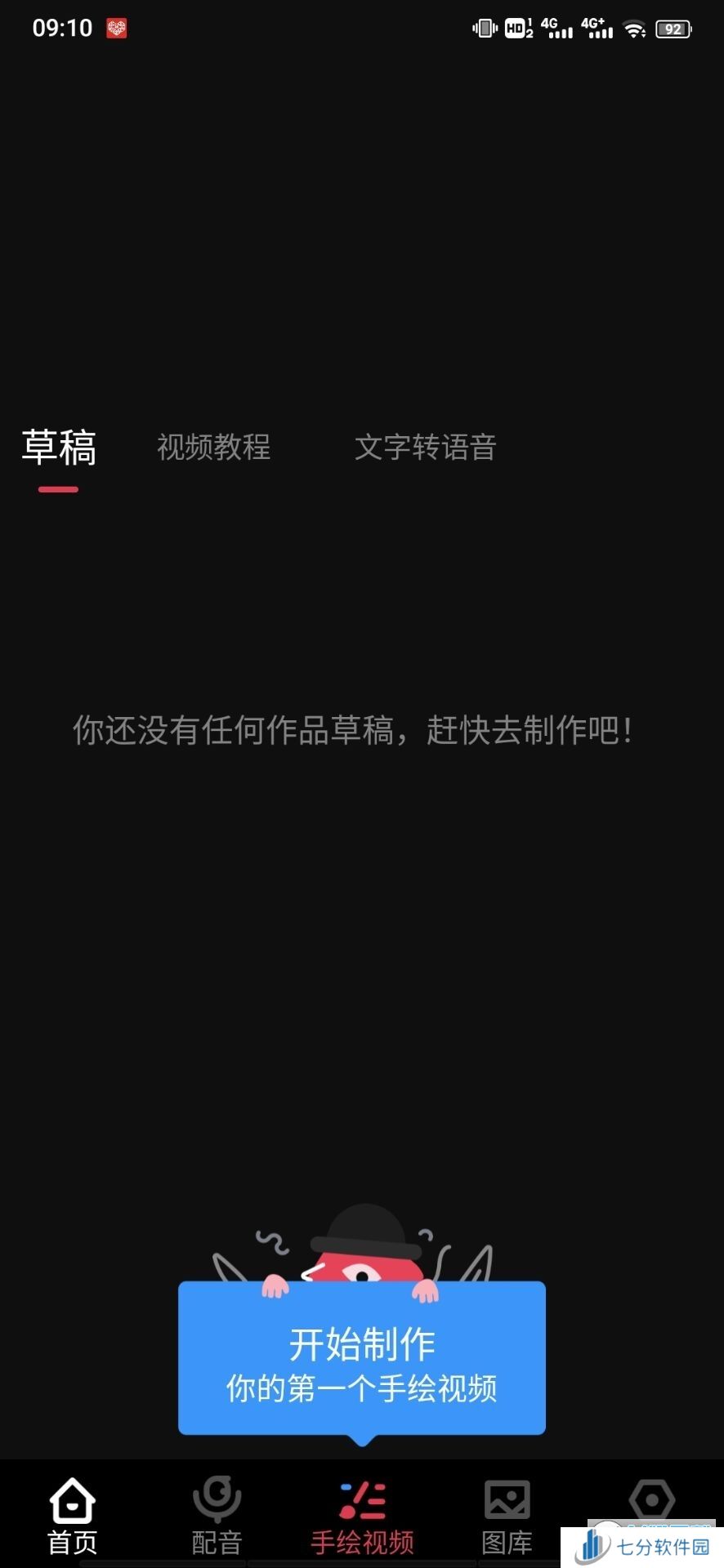The height and width of the screenshot is (1568, 724).
Task: Tap the 手绘视频 bottom tab
Action: (362, 1517)
